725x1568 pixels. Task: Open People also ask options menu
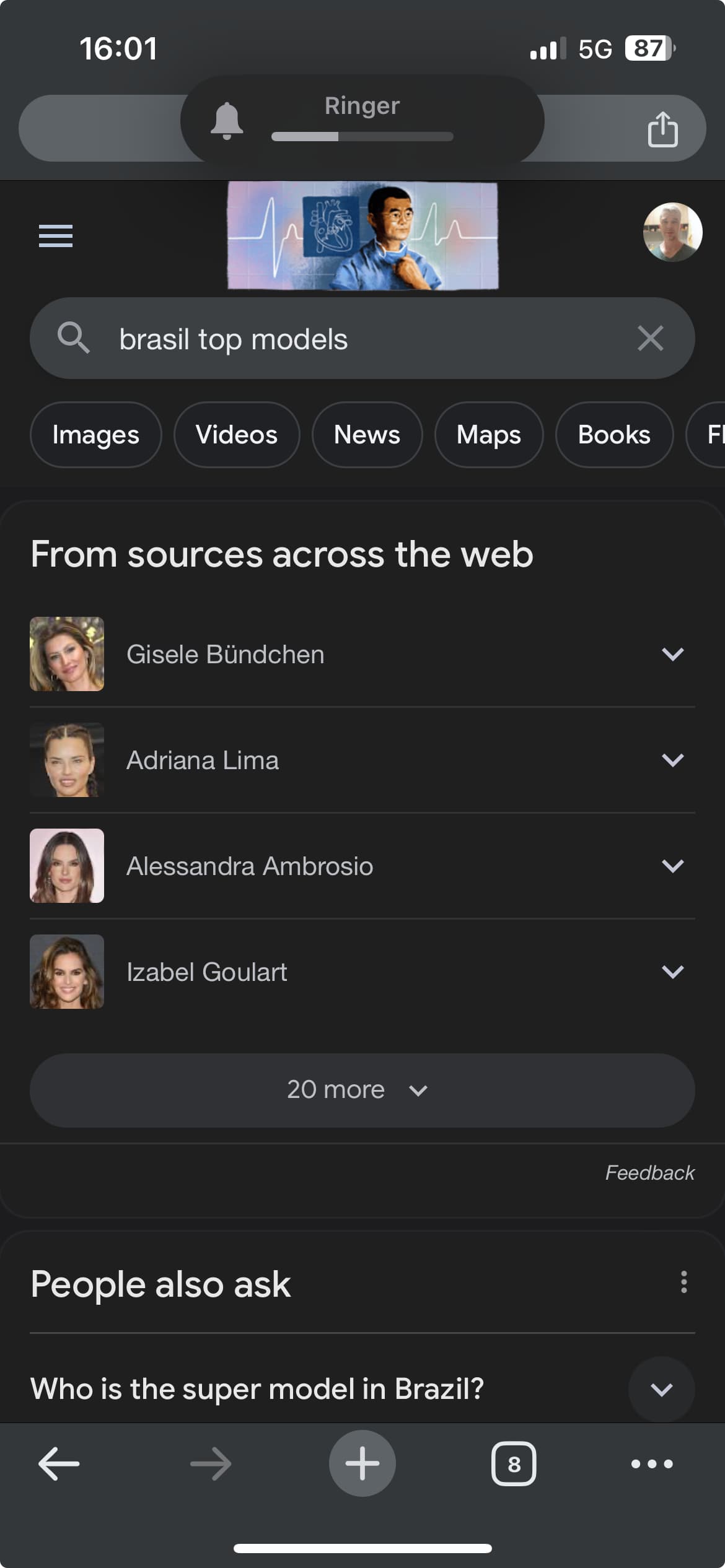[683, 1282]
